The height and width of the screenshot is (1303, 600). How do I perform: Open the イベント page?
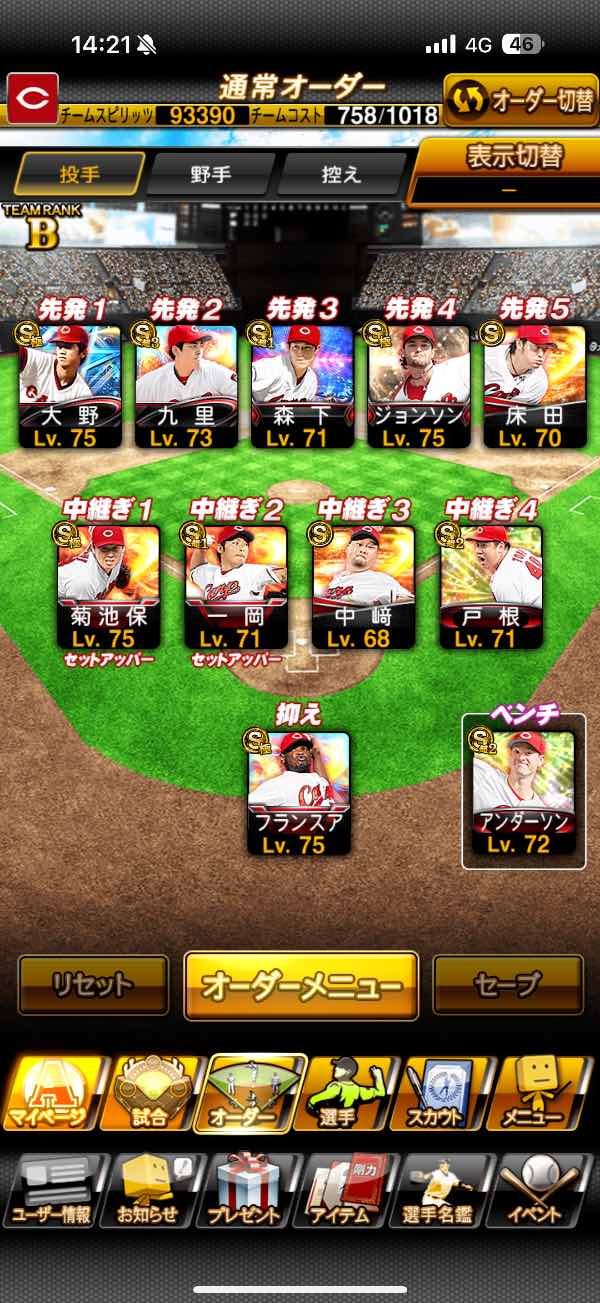pos(546,1191)
